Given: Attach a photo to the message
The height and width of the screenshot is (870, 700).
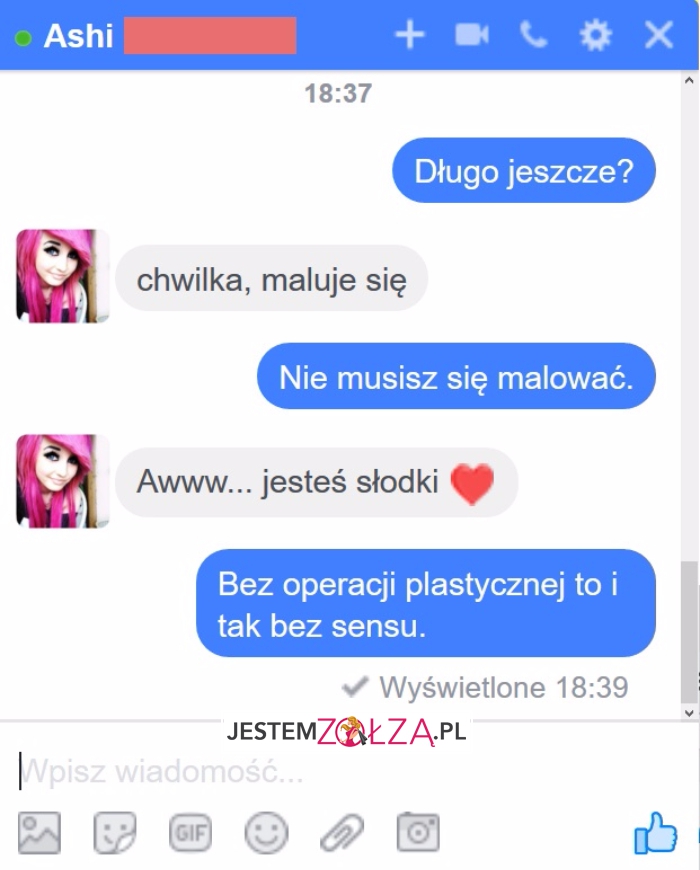Looking at the screenshot, I should [x=40, y=833].
